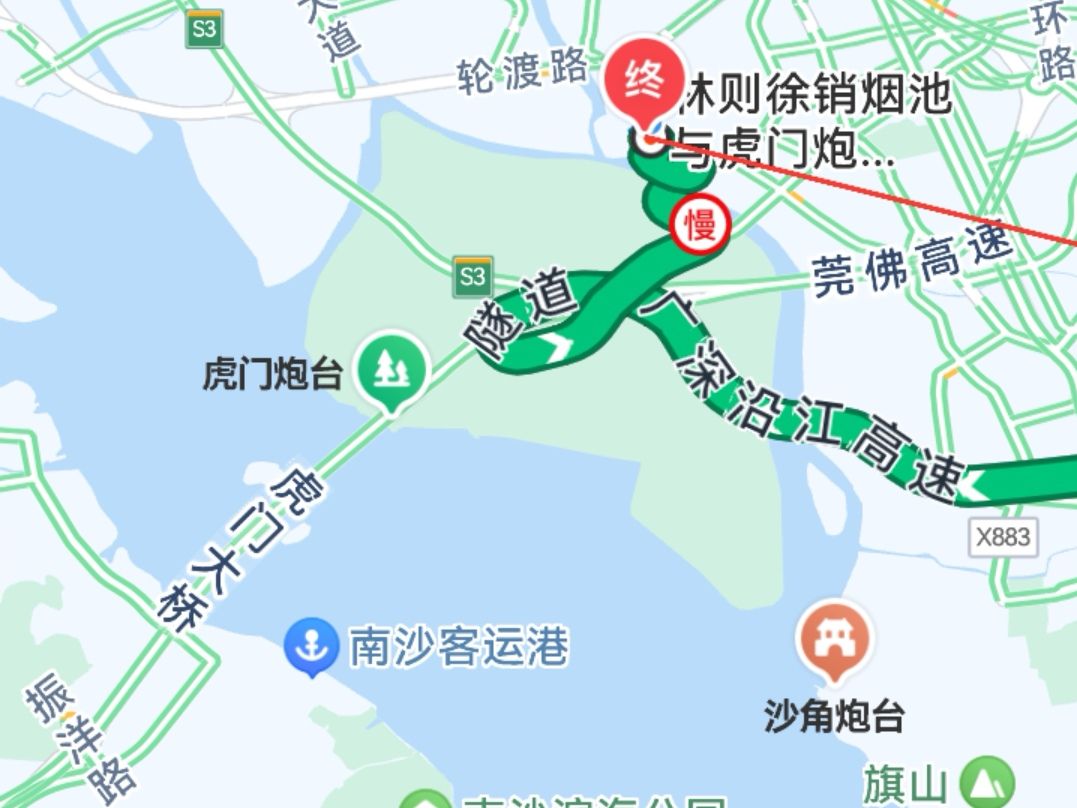The width and height of the screenshot is (1077, 808).
Task: Select the 旗山 mountain marker
Action: [985, 785]
